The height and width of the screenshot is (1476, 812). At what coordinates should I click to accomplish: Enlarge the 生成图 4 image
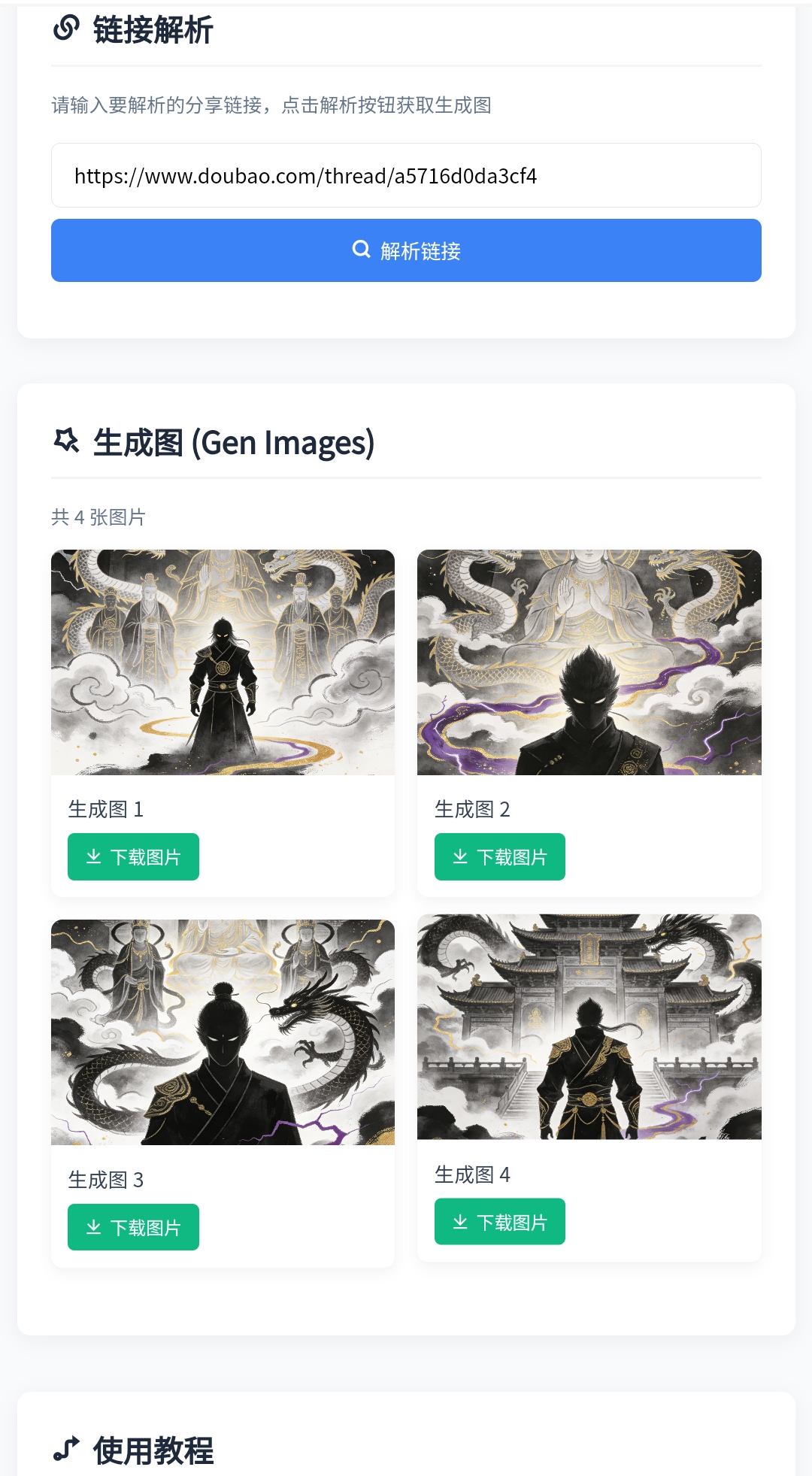[589, 1027]
